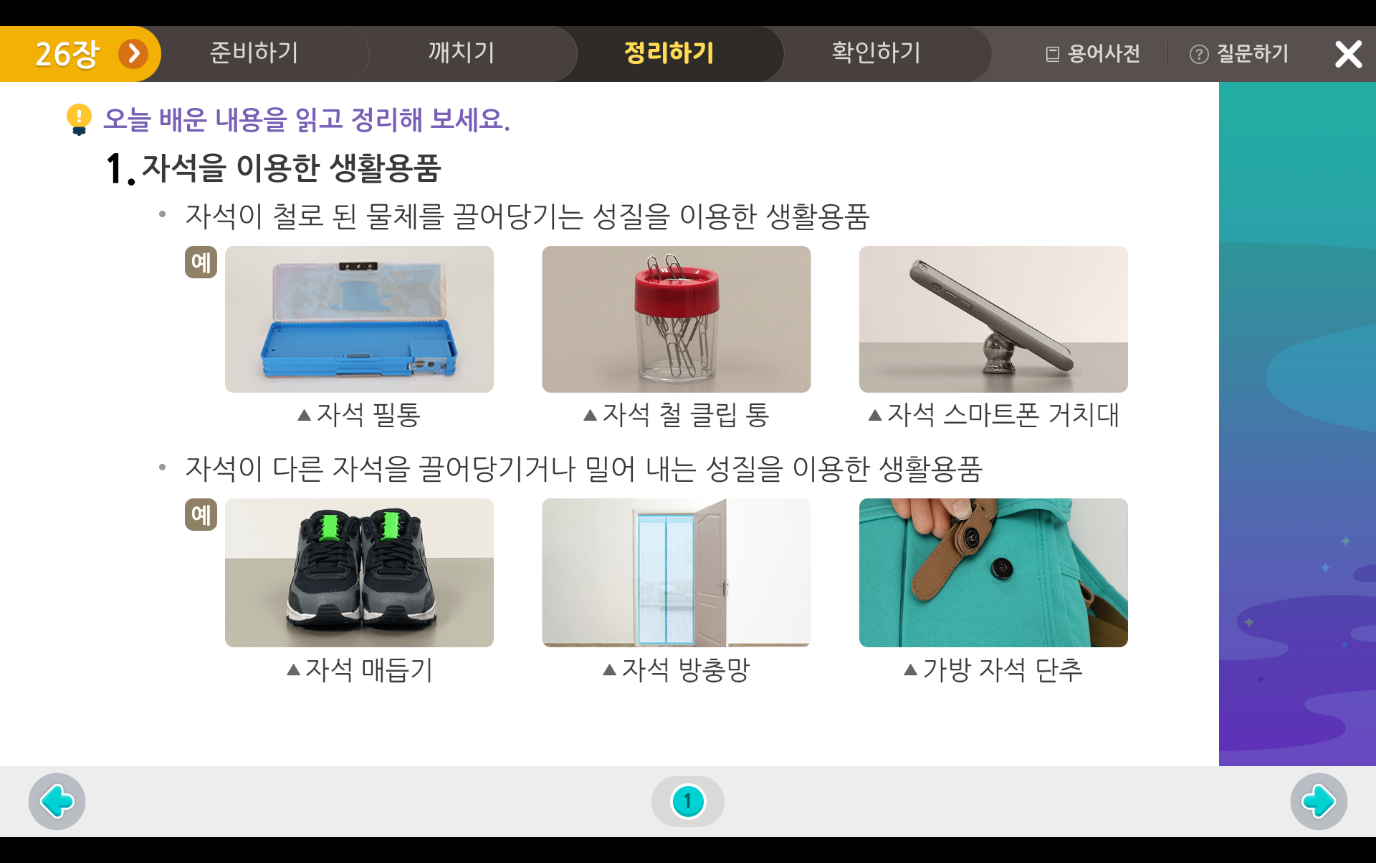The image size is (1376, 863).
Task: Select page indicator 1
Action: coord(688,801)
